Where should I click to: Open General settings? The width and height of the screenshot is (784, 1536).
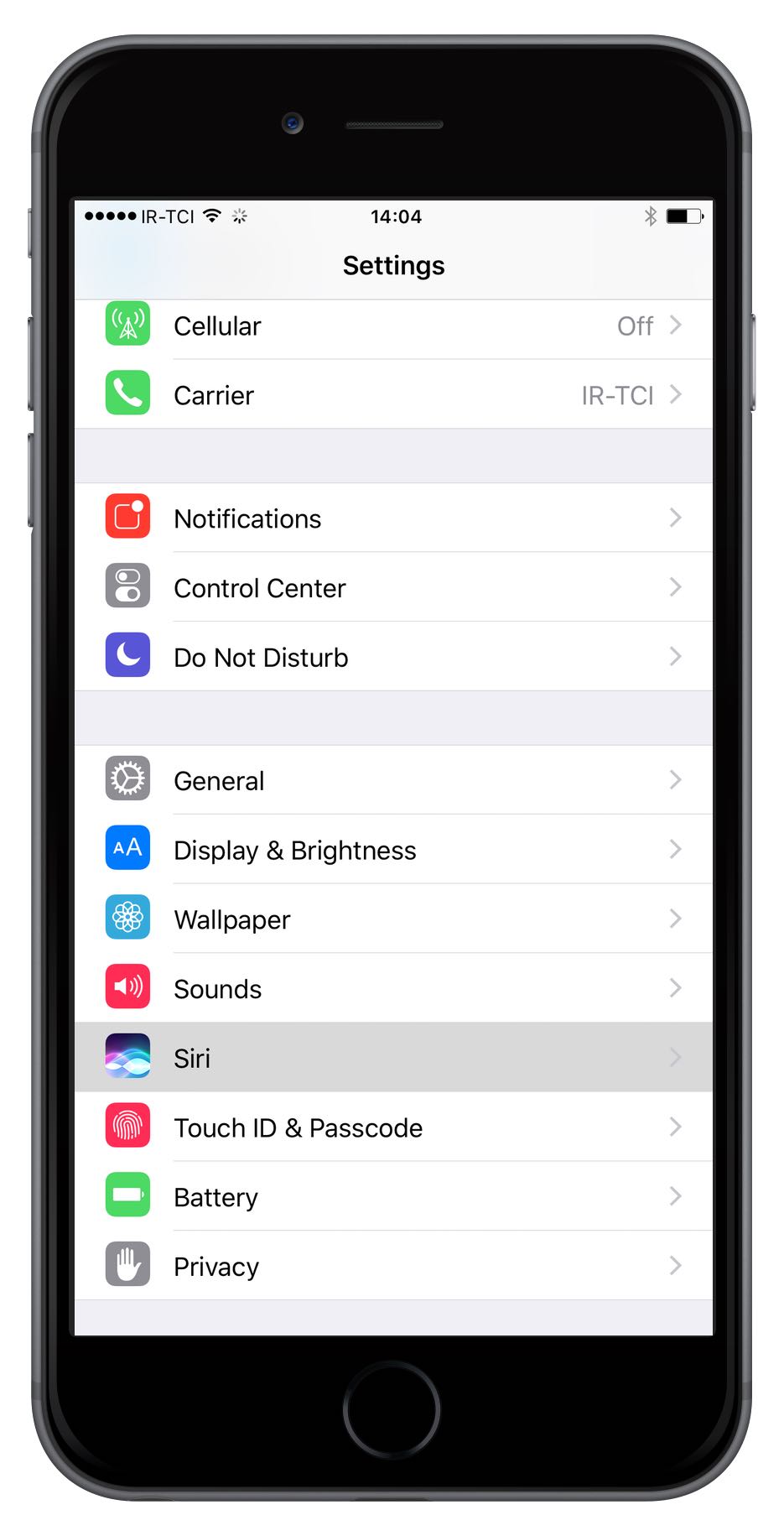pos(392,780)
